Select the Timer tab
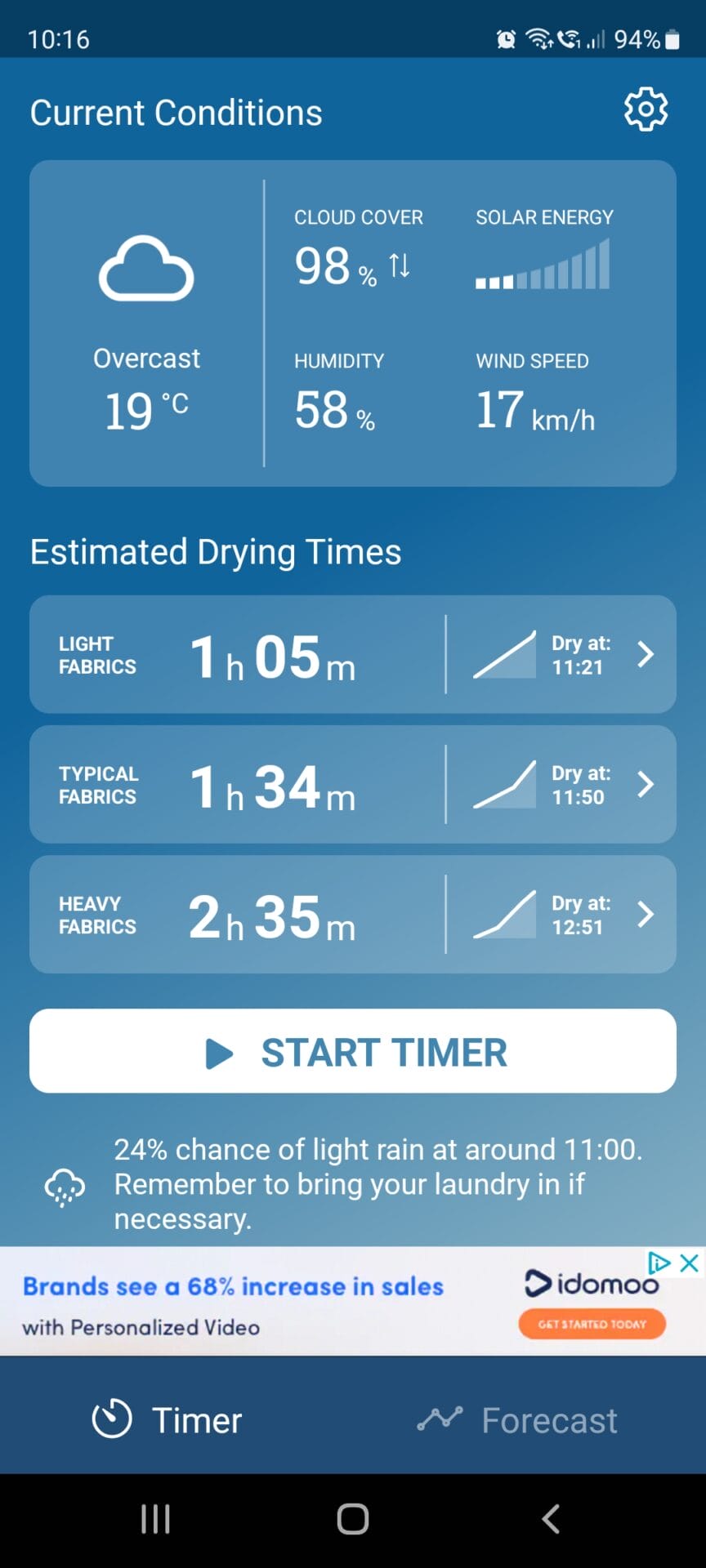 (196, 1419)
